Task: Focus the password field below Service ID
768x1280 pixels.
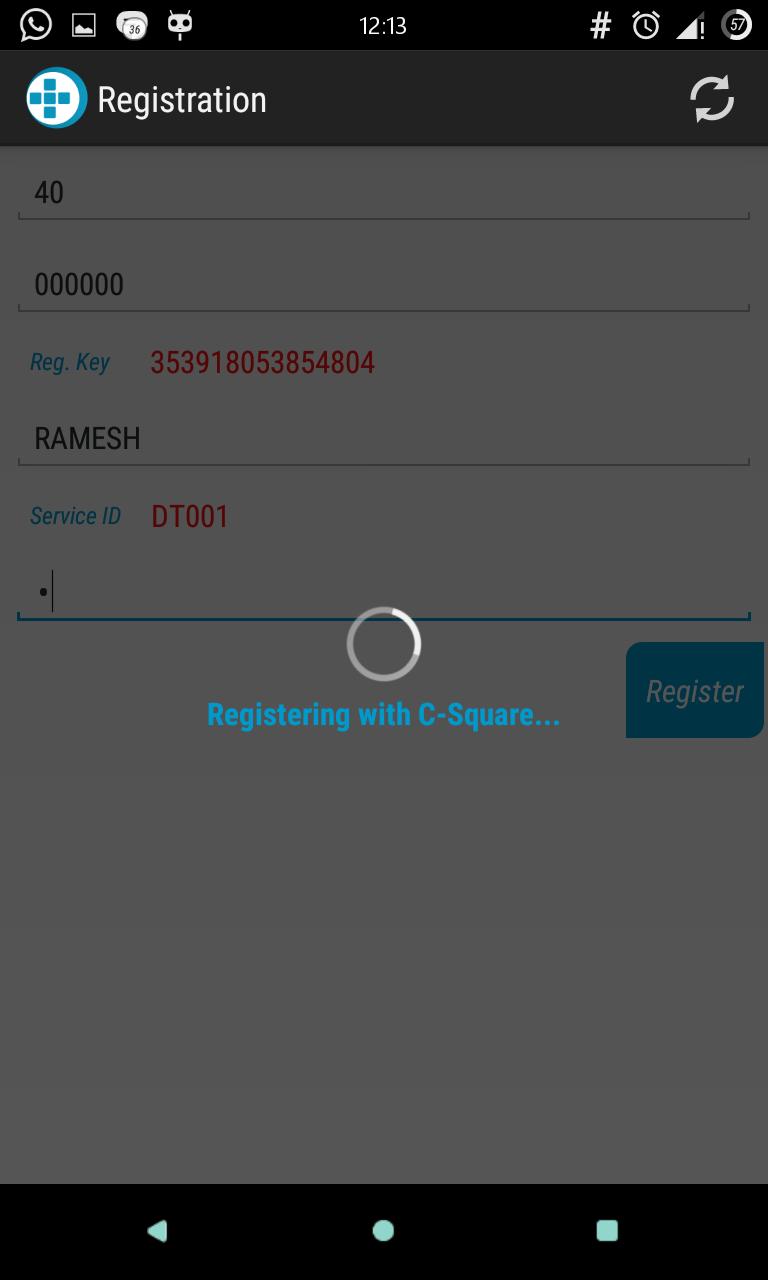Action: point(384,593)
